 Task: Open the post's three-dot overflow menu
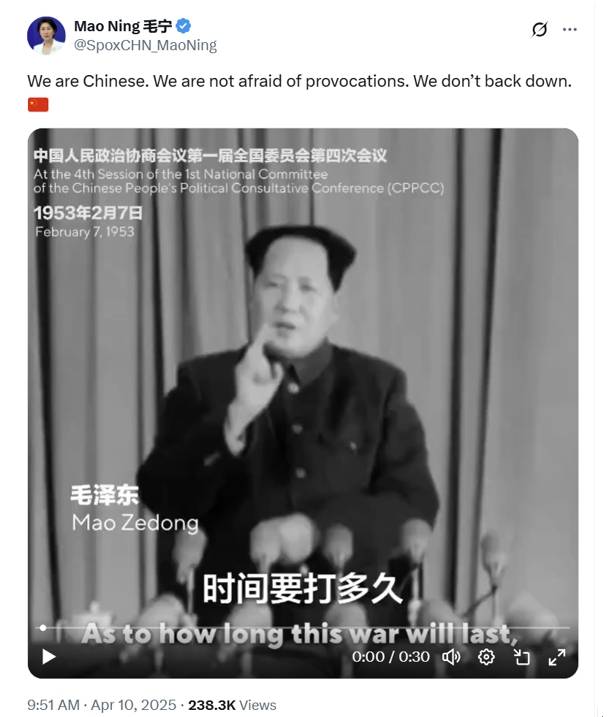(x=570, y=29)
